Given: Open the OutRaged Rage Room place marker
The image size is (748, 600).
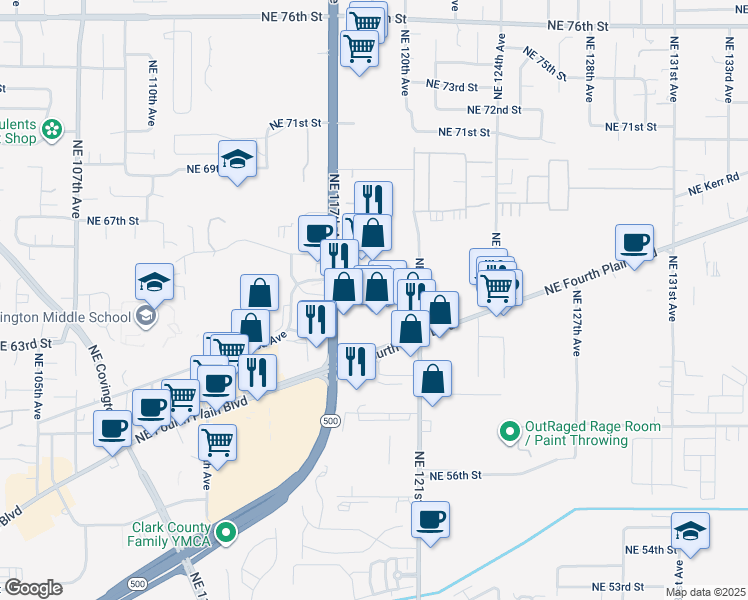Looking at the screenshot, I should coord(509,432).
